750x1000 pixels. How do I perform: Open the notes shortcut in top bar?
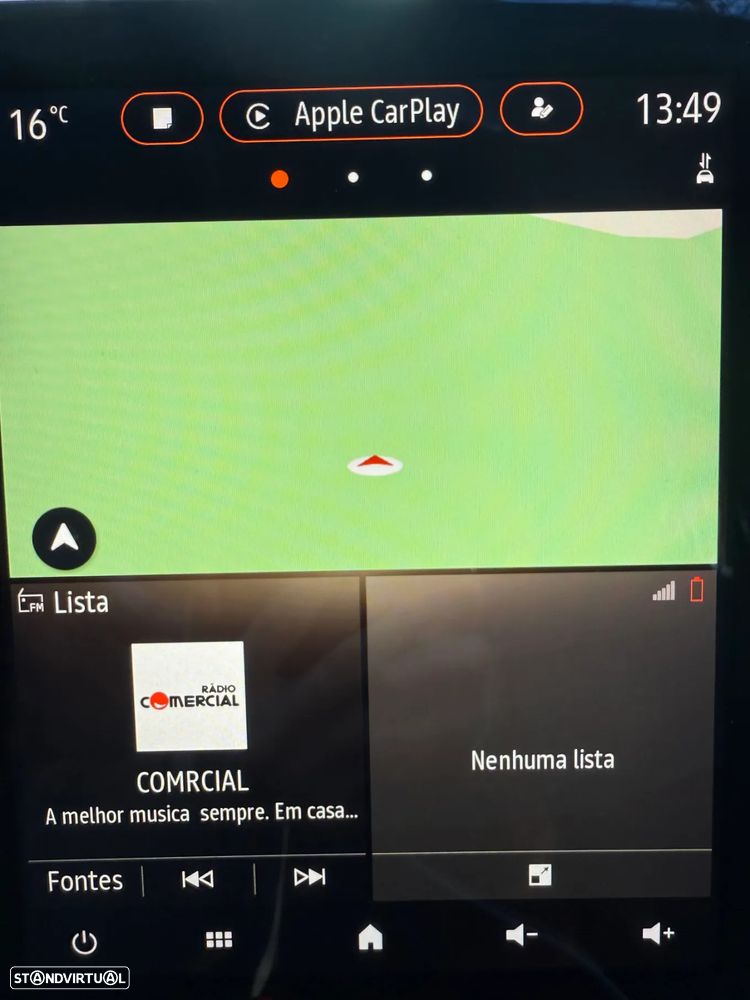[162, 119]
